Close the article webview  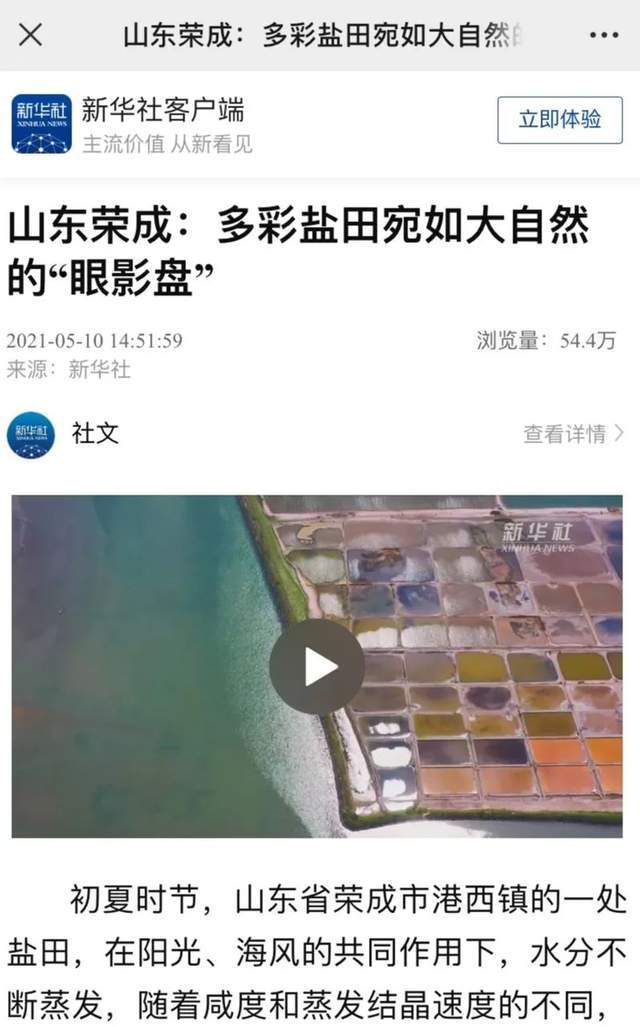pyautogui.click(x=31, y=35)
